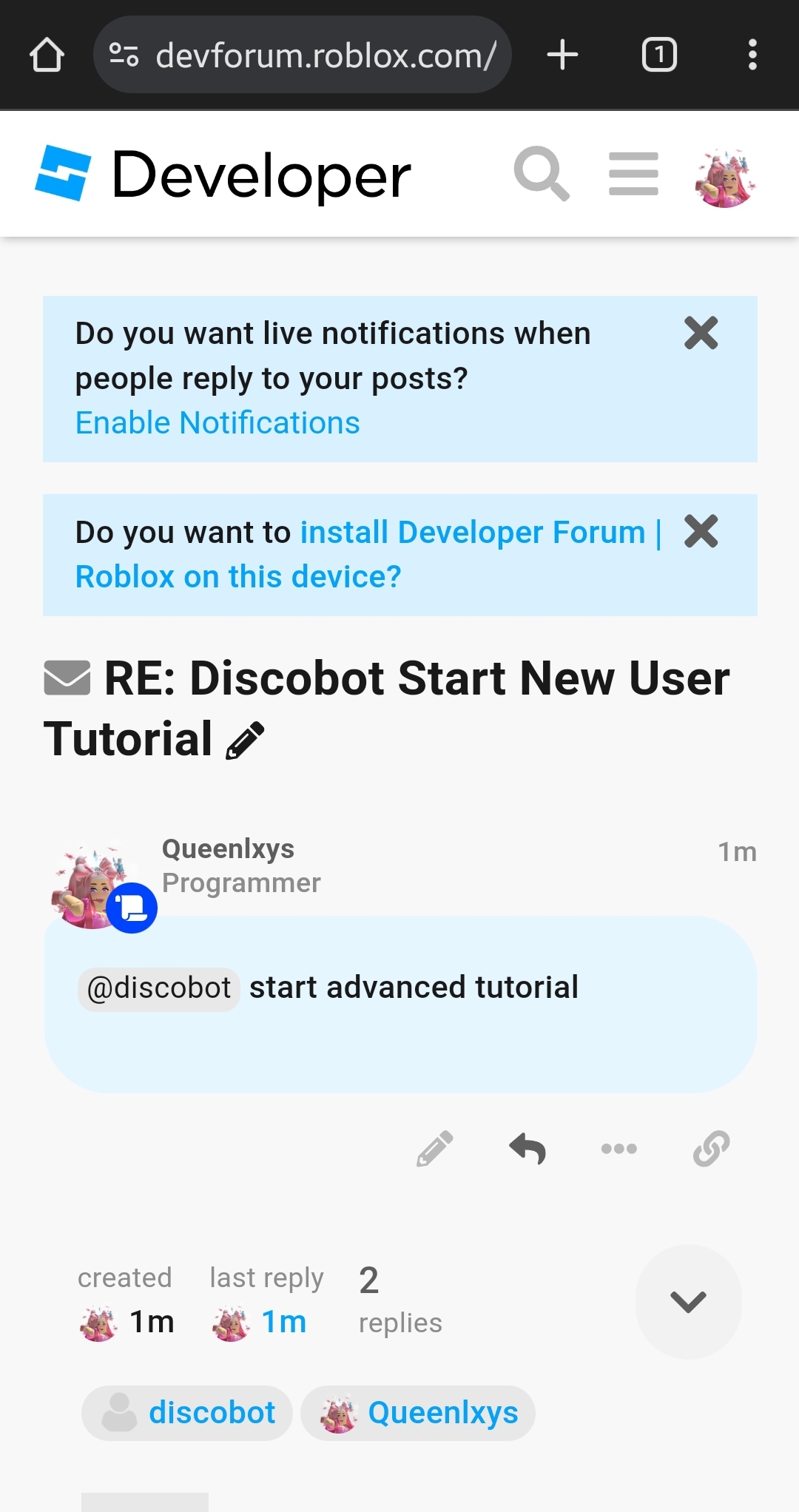799x1512 pixels.
Task: Open the forum hamburger menu
Action: click(633, 174)
